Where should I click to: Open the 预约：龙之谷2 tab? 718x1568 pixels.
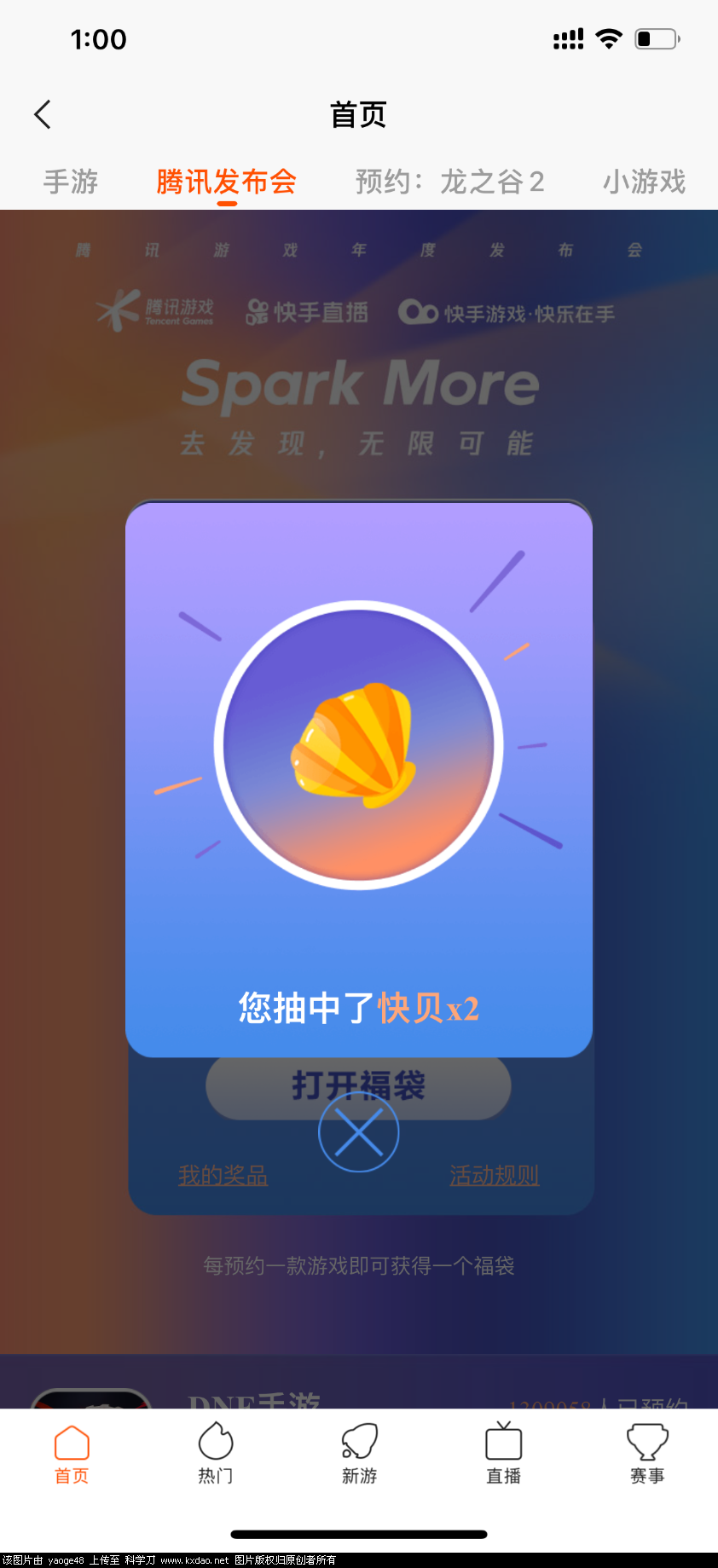449,182
